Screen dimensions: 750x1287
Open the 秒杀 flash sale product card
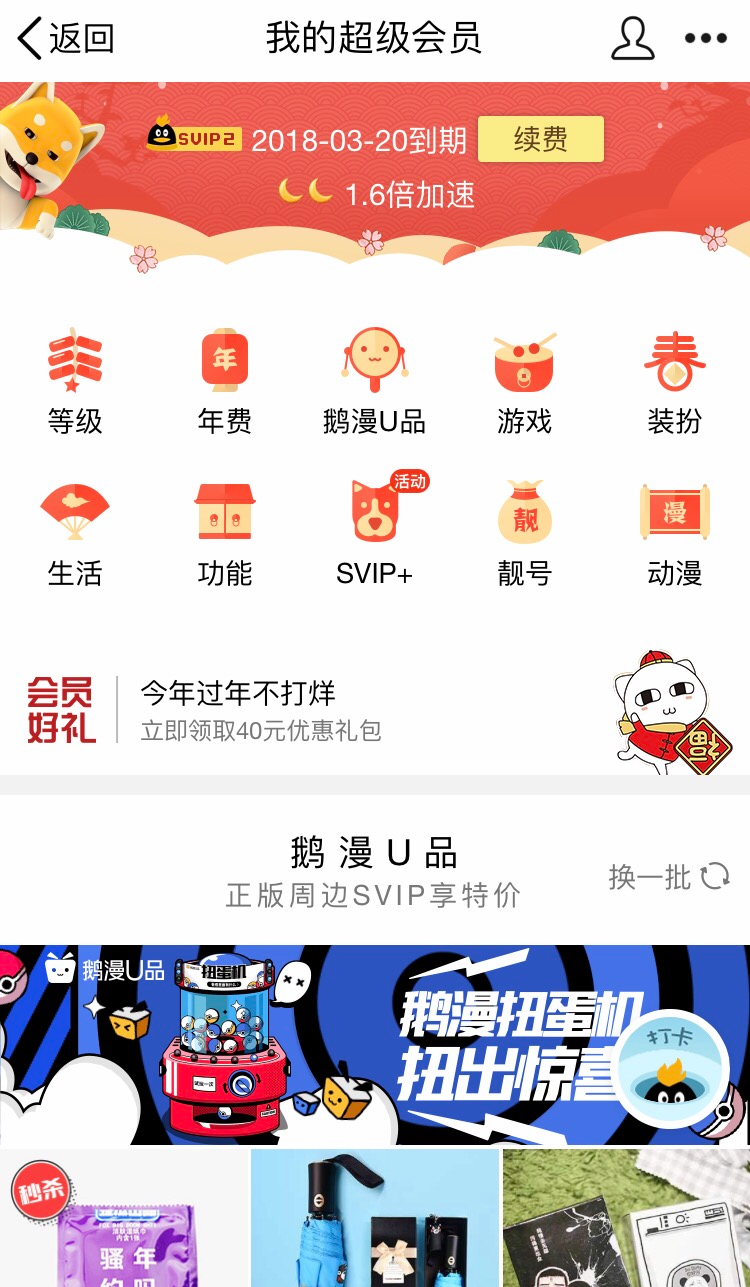click(x=123, y=1218)
